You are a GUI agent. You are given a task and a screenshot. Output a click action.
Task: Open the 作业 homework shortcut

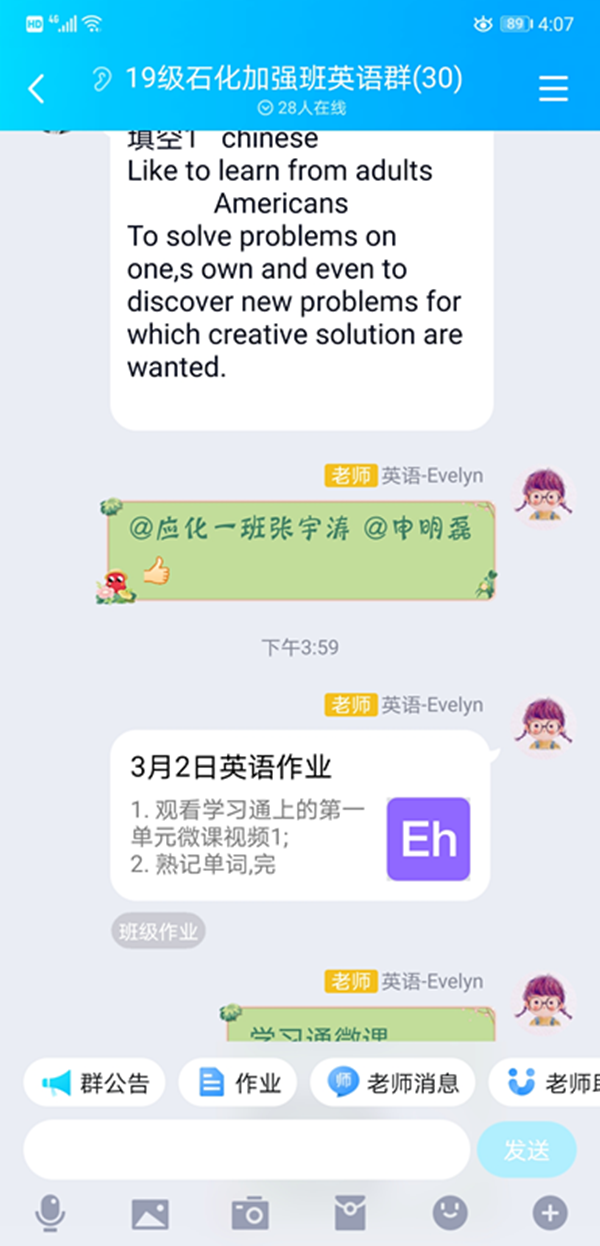238,1083
